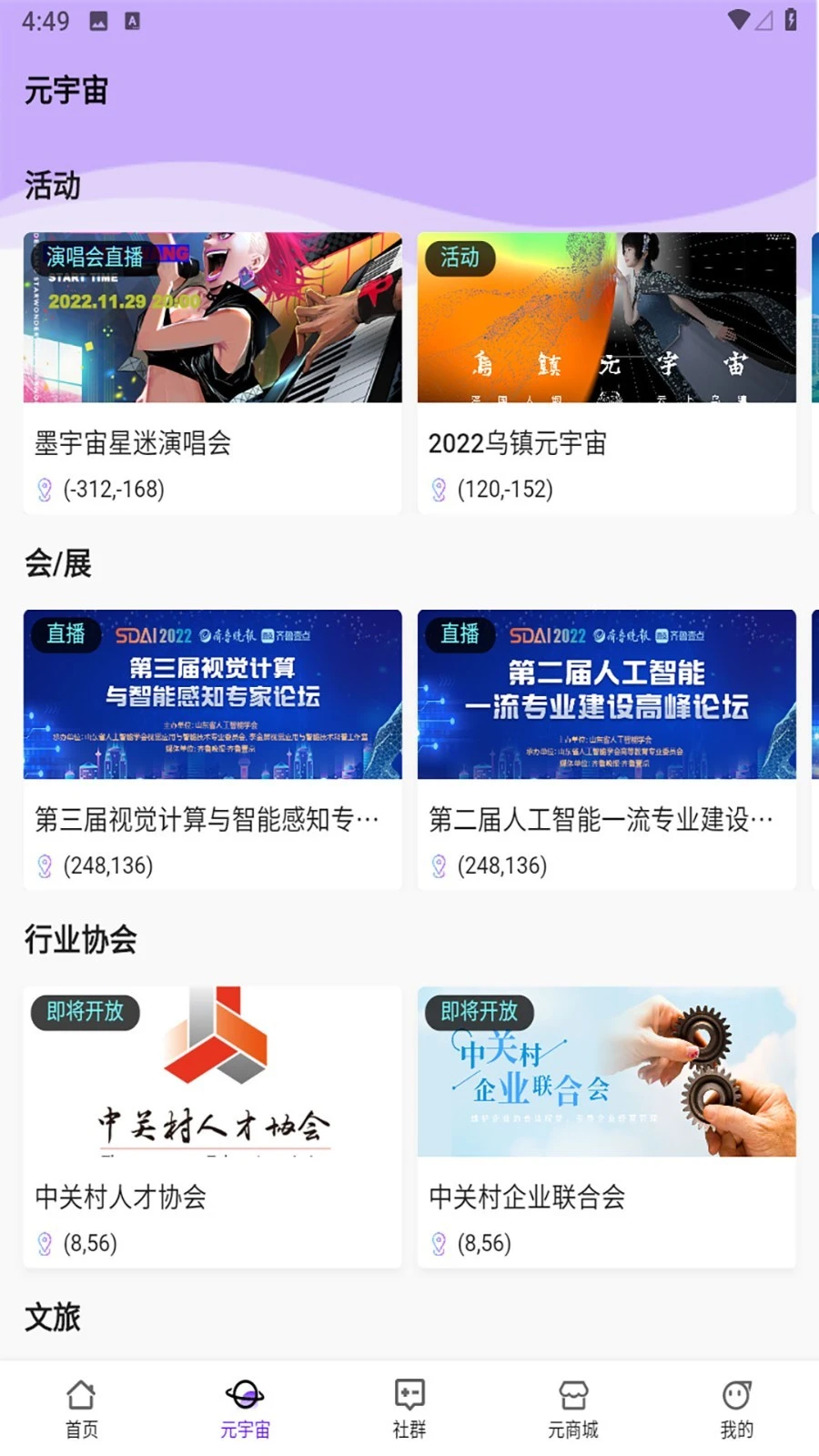Tap the 活动 badge on the Wuzhen card
This screenshot has width=819, height=1456.
pos(460,258)
